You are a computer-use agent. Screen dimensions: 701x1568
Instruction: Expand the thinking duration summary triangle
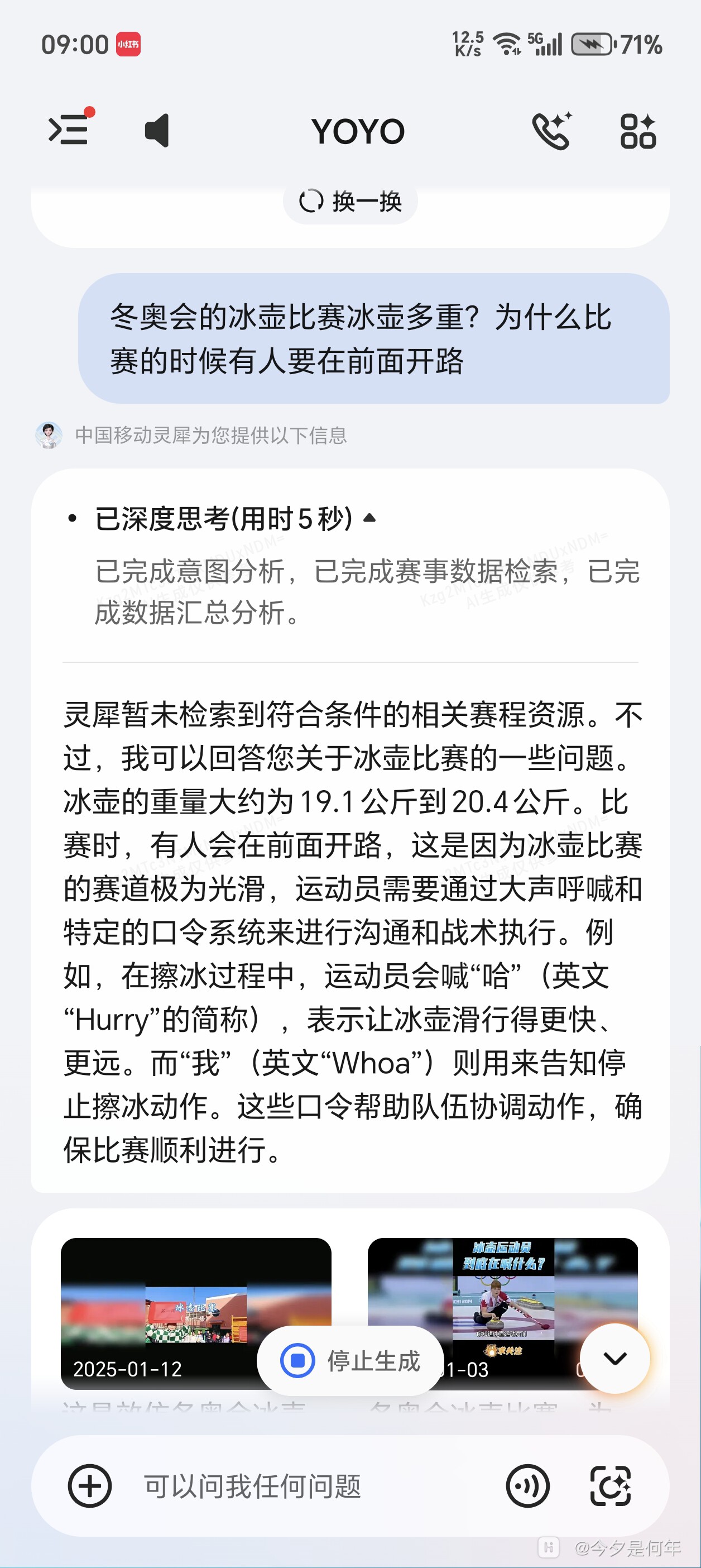click(369, 518)
